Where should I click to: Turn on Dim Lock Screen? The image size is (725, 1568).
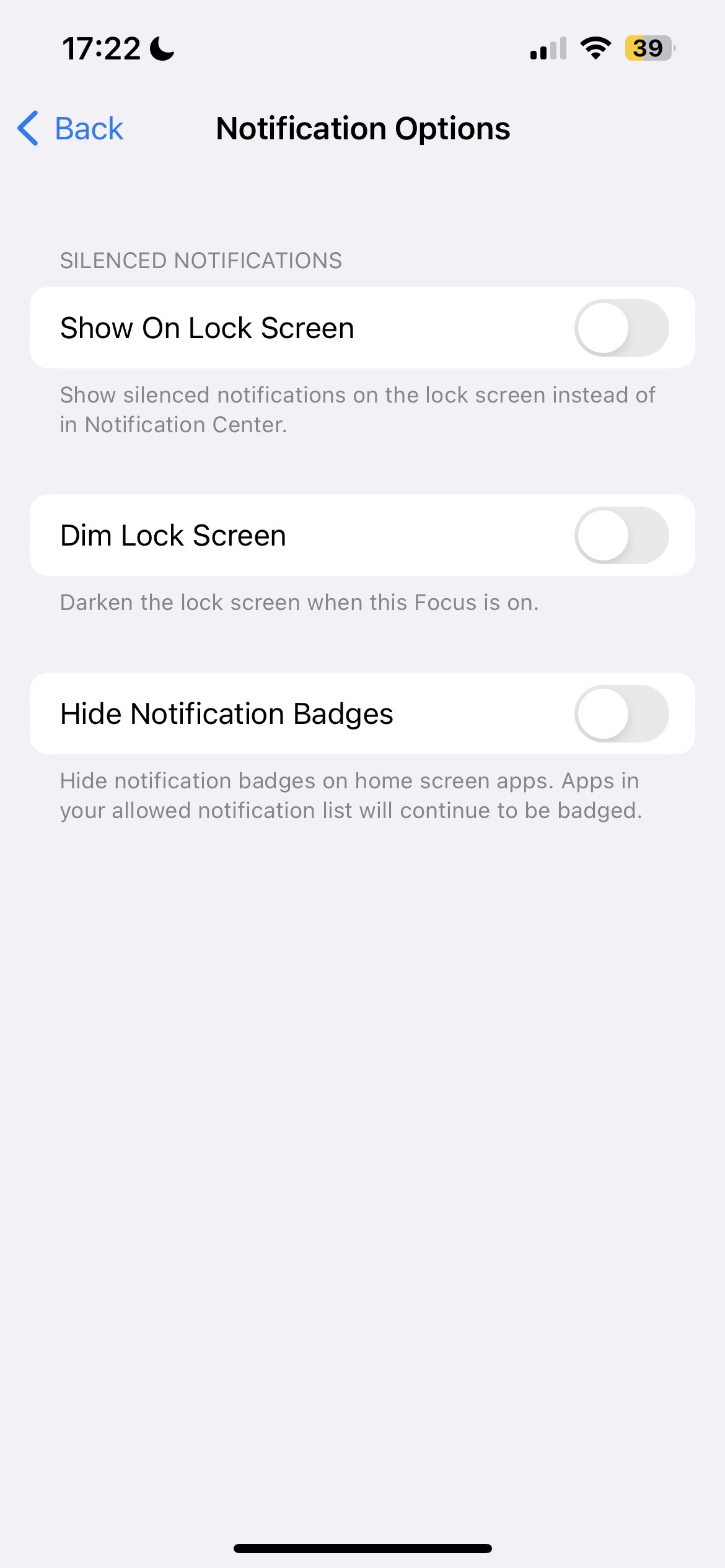click(622, 535)
